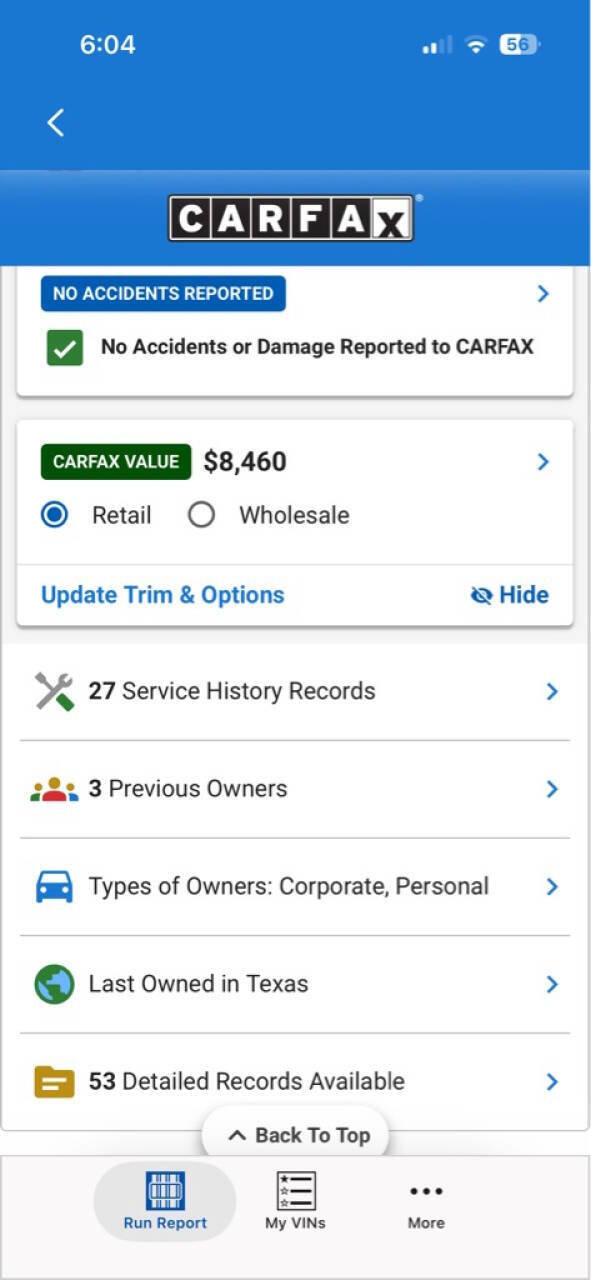This screenshot has width=591, height=1280.
Task: Switch to the Run Report tab
Action: (x=165, y=1201)
